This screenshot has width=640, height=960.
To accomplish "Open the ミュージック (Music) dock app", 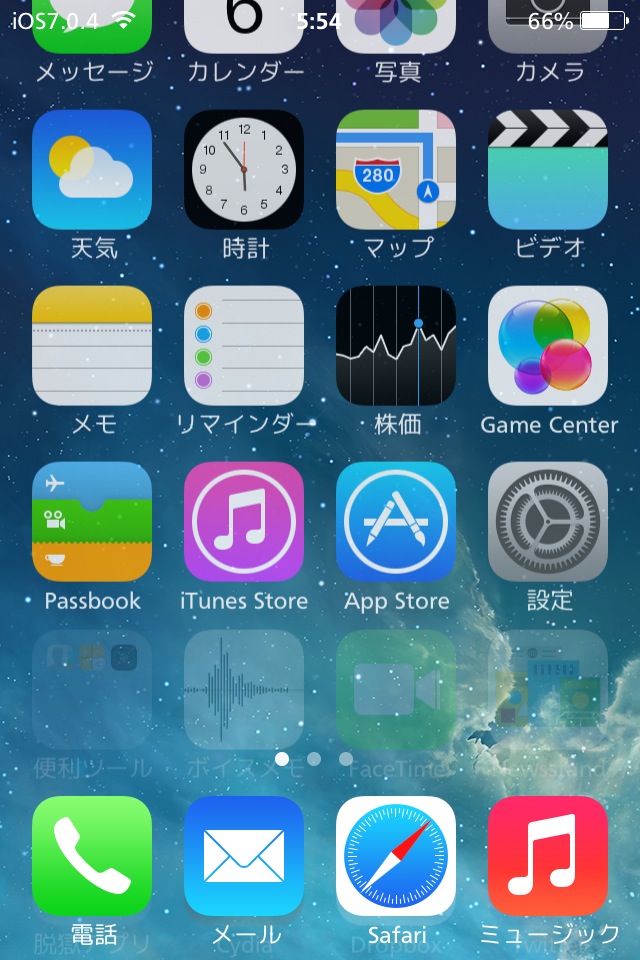I will pyautogui.click(x=548, y=856).
